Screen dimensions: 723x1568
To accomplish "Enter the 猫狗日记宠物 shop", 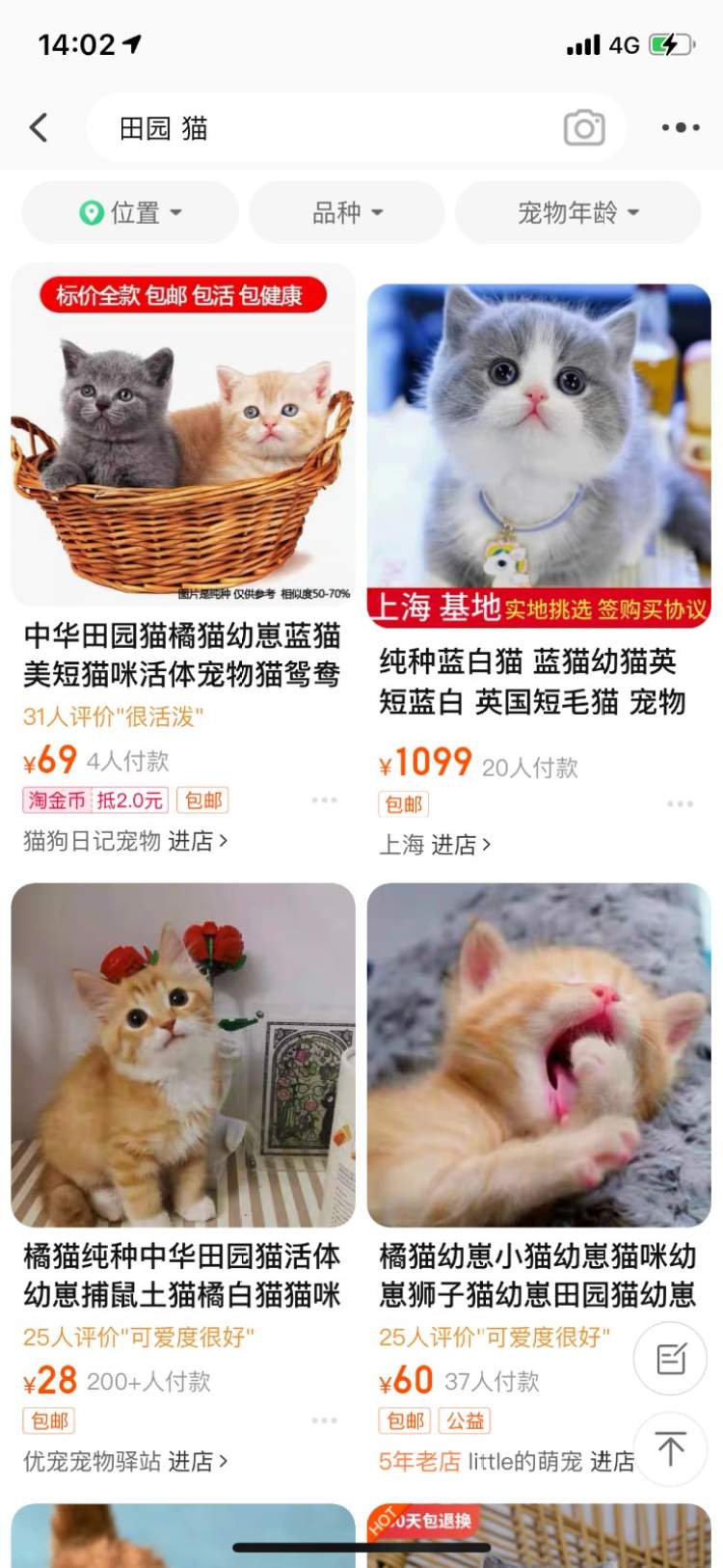I will 125,841.
